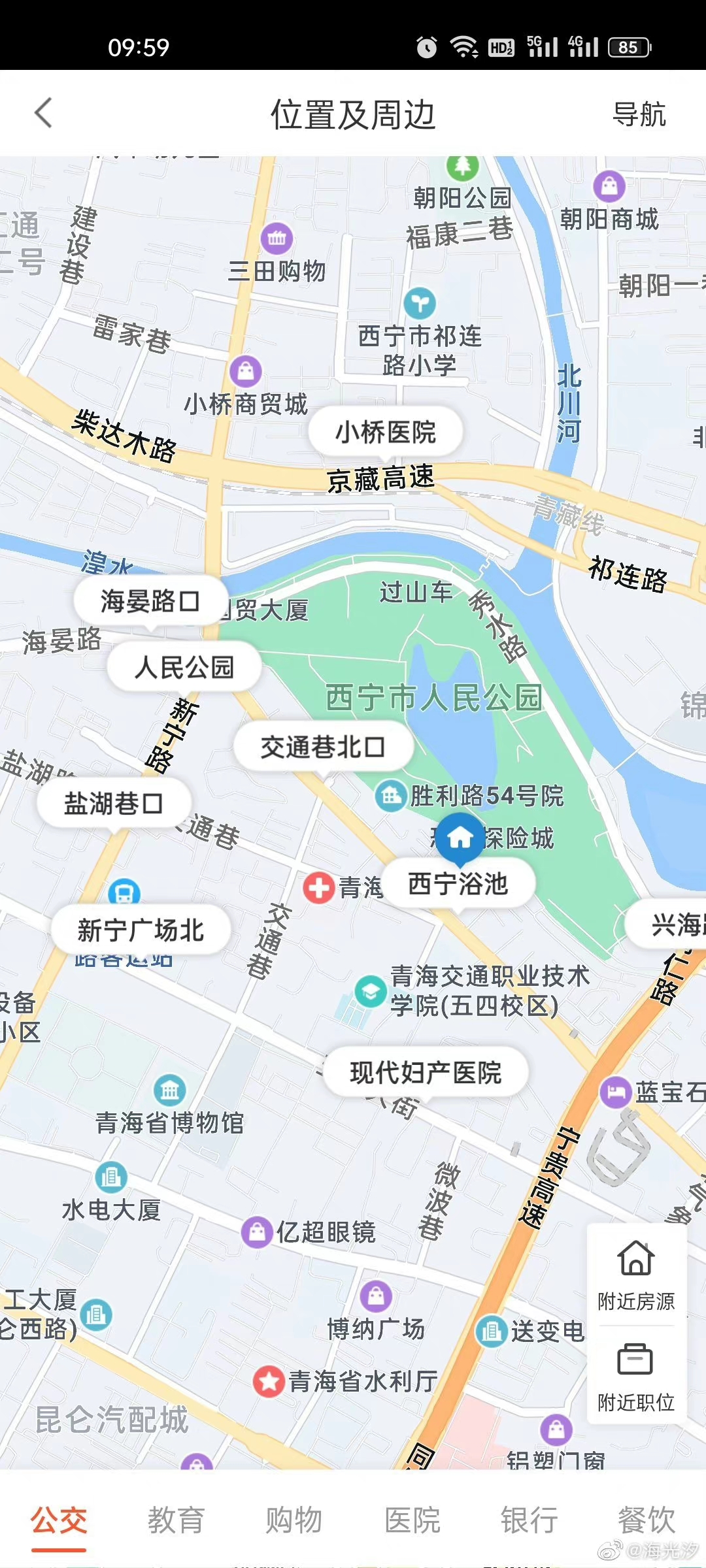The width and height of the screenshot is (706, 1568).
Task: Select the 西宁浴池 bus stop marker
Action: click(458, 884)
